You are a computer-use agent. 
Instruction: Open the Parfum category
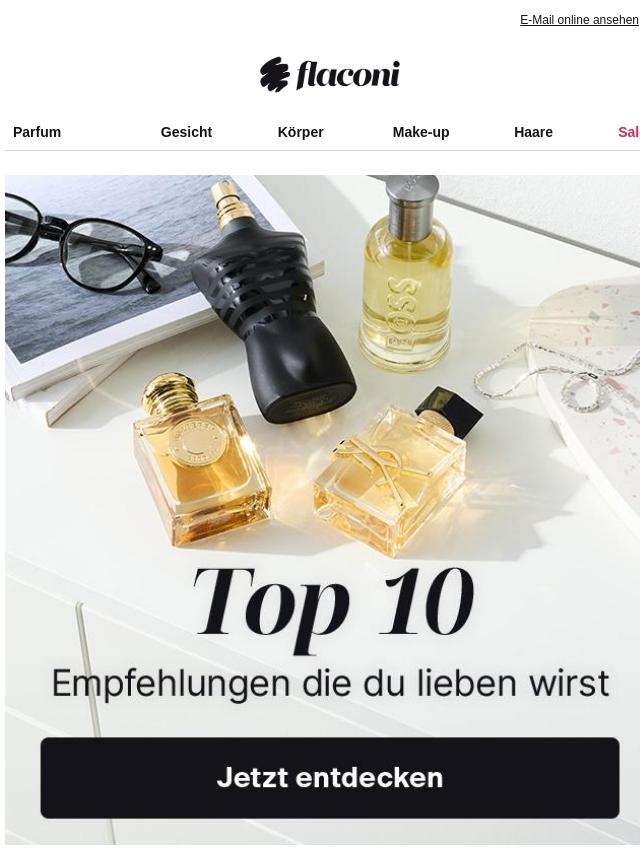37,132
